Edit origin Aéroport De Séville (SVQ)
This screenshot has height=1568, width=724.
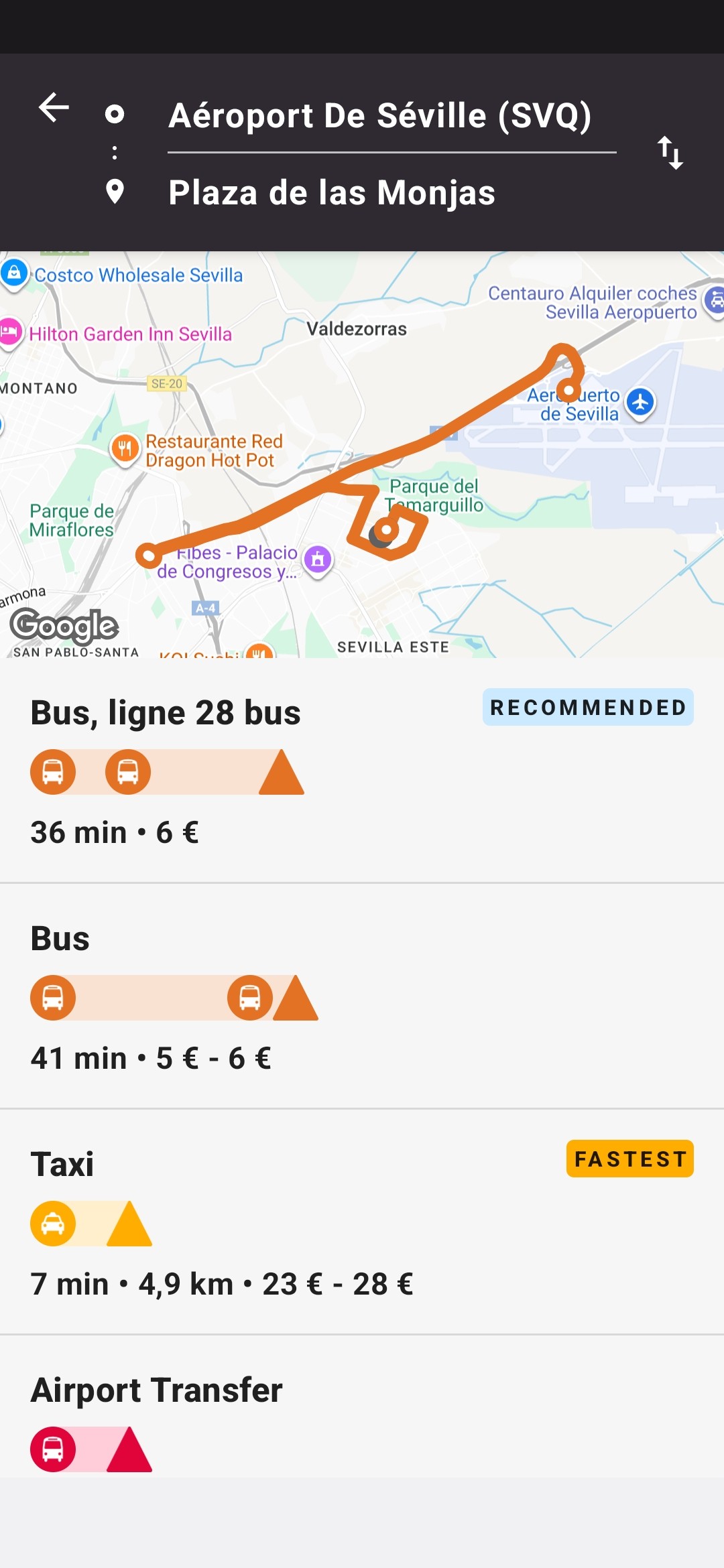point(379,115)
